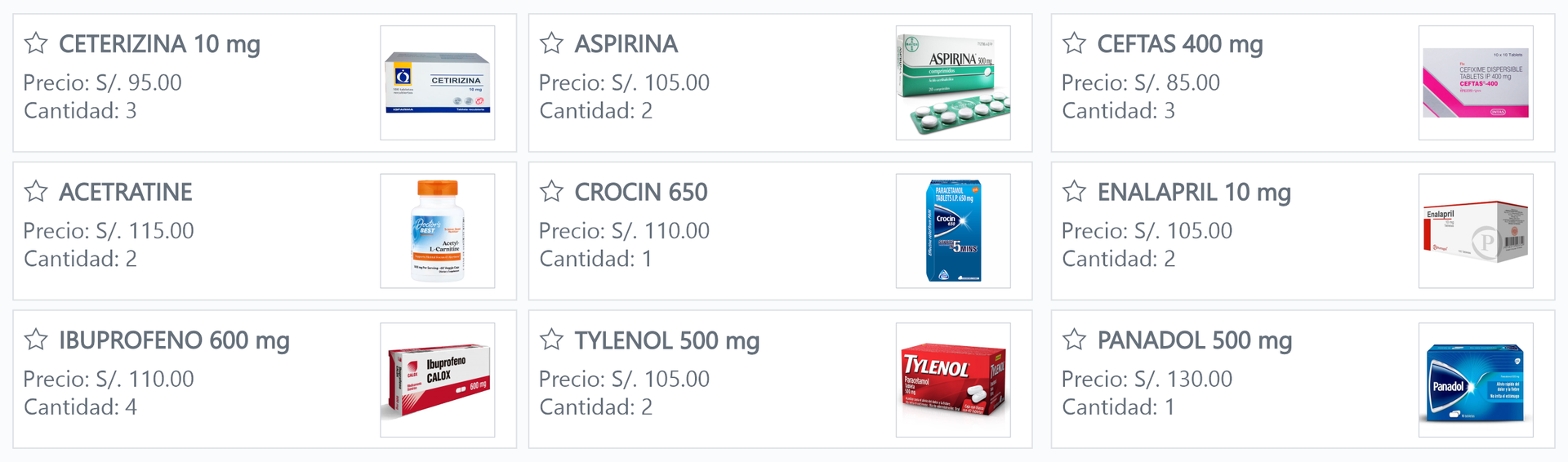
Task: View the ENALAPRIL 10 mg package image
Action: pyautogui.click(x=1476, y=231)
